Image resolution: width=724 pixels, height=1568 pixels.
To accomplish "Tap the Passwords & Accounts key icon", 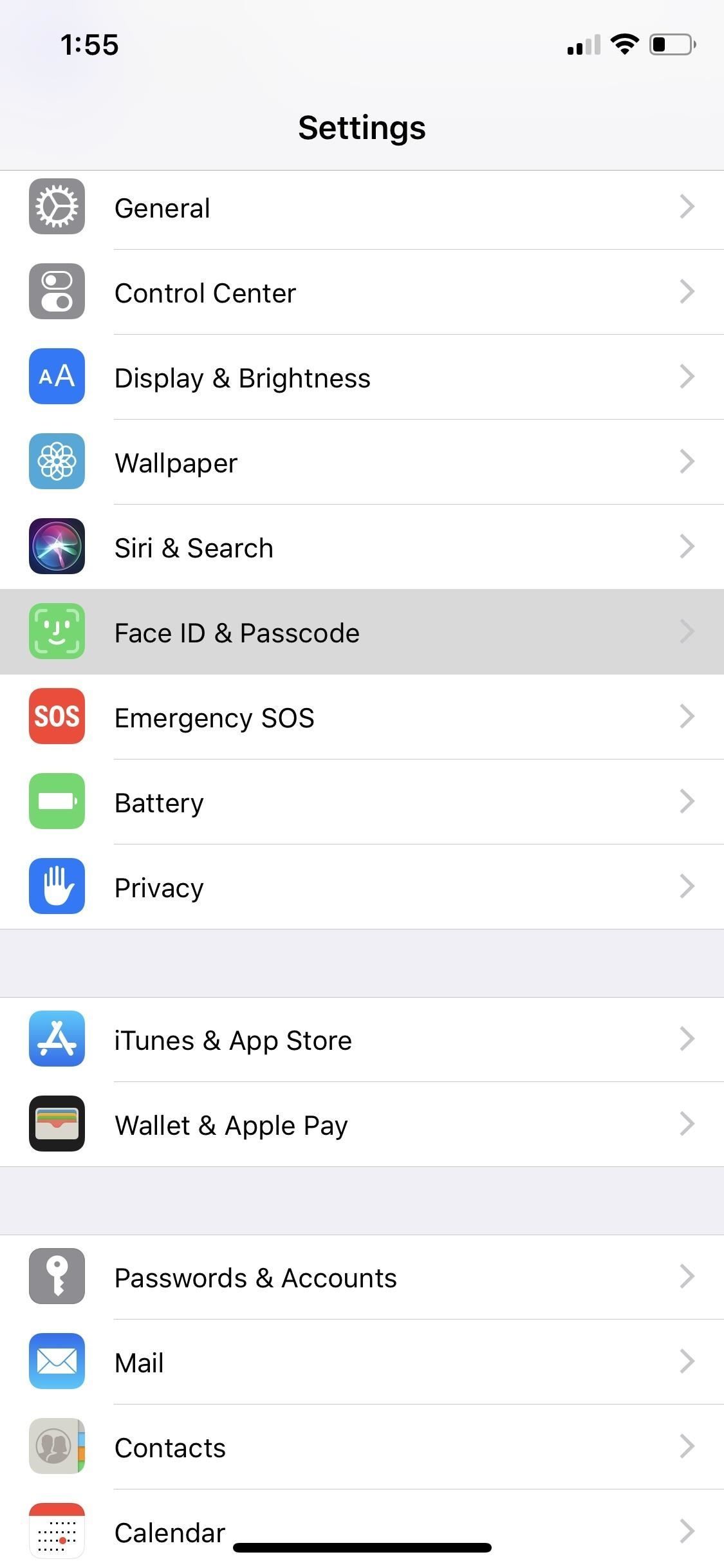I will pos(57,1277).
